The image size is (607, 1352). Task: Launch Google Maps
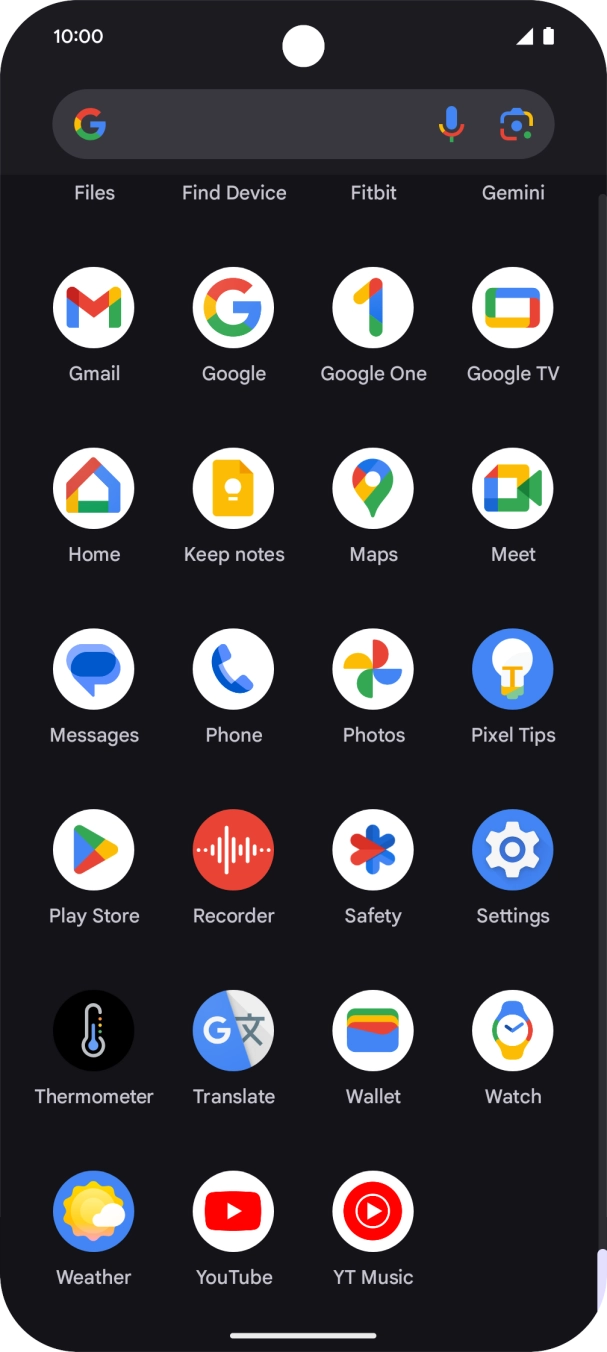point(373,489)
